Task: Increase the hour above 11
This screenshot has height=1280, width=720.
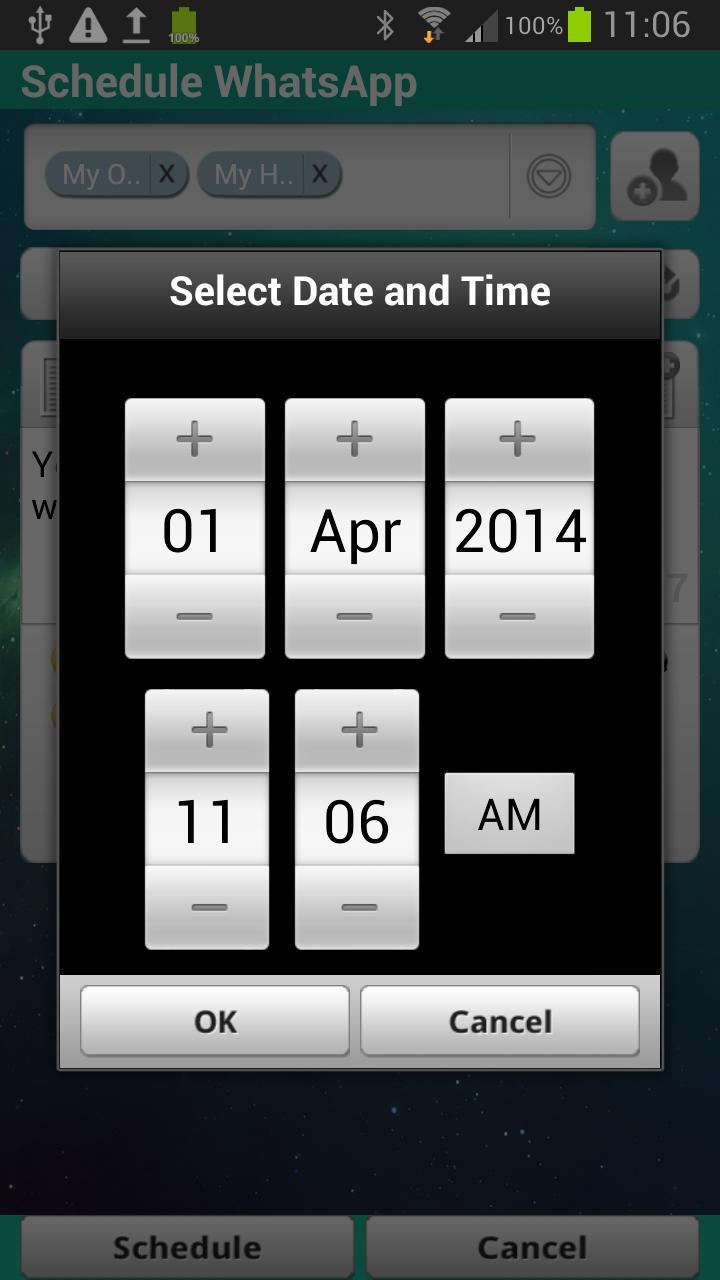Action: (207, 731)
